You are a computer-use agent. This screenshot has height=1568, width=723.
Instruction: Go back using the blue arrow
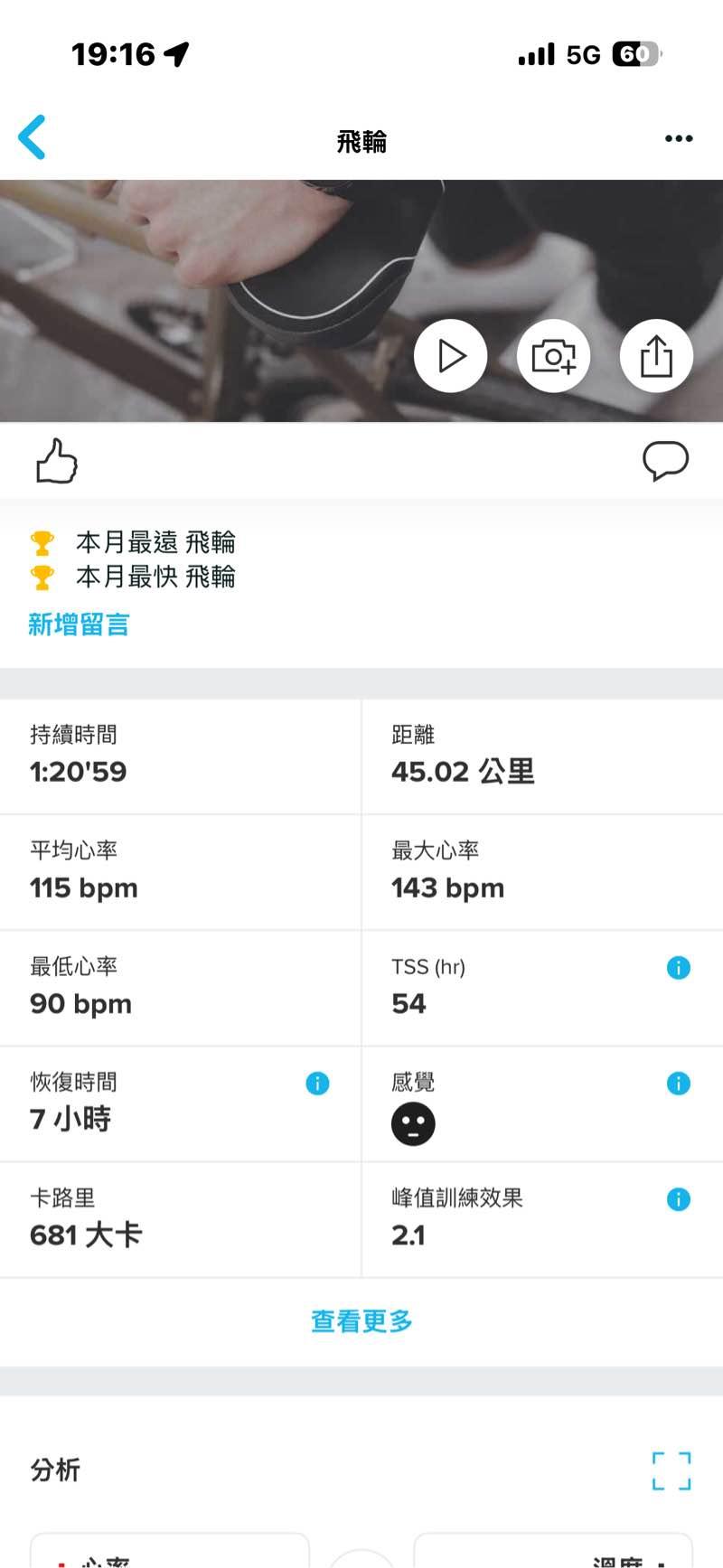tap(33, 138)
